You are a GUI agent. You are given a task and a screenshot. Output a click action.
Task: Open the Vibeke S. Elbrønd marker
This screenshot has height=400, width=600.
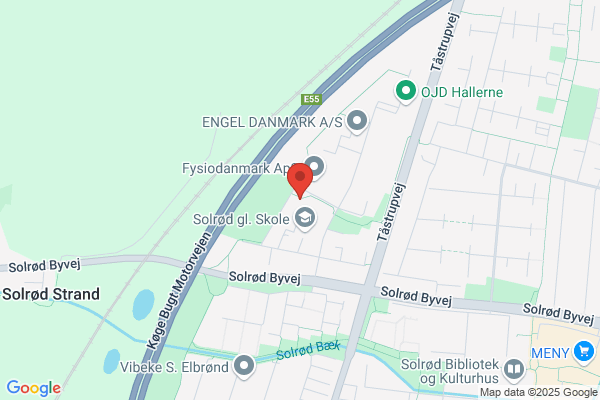tap(244, 366)
